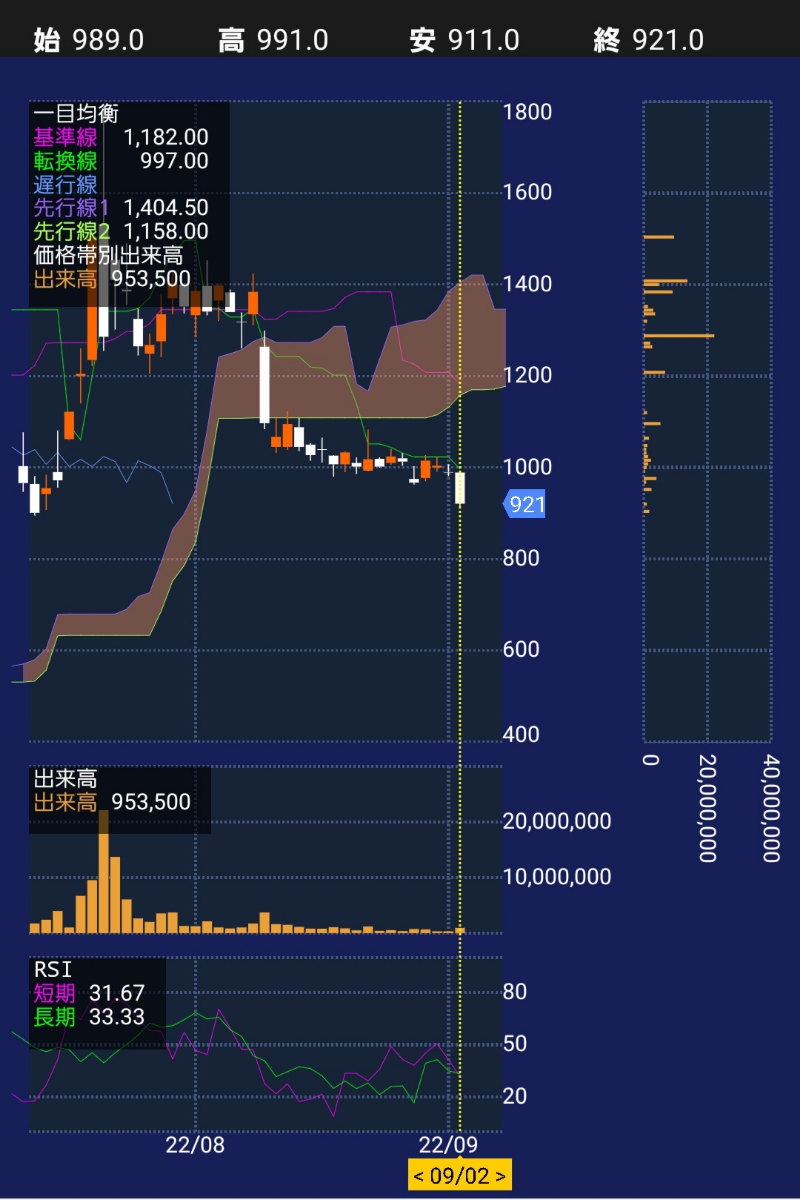Step forward one day from 09/02
The width and height of the screenshot is (800, 1200).
tap(499, 1175)
